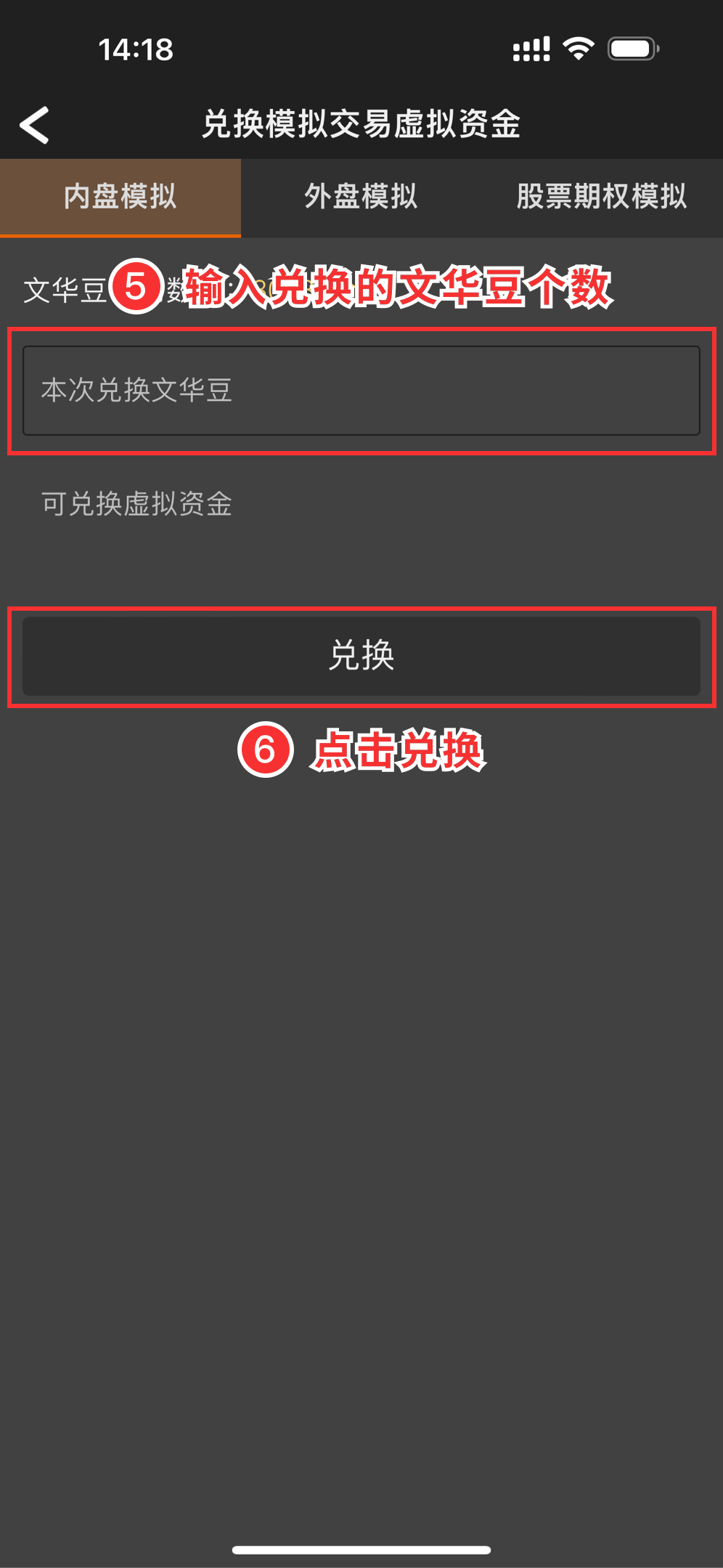Tap the 兑换 button
Screen dimensions: 723x1568
click(x=361, y=656)
